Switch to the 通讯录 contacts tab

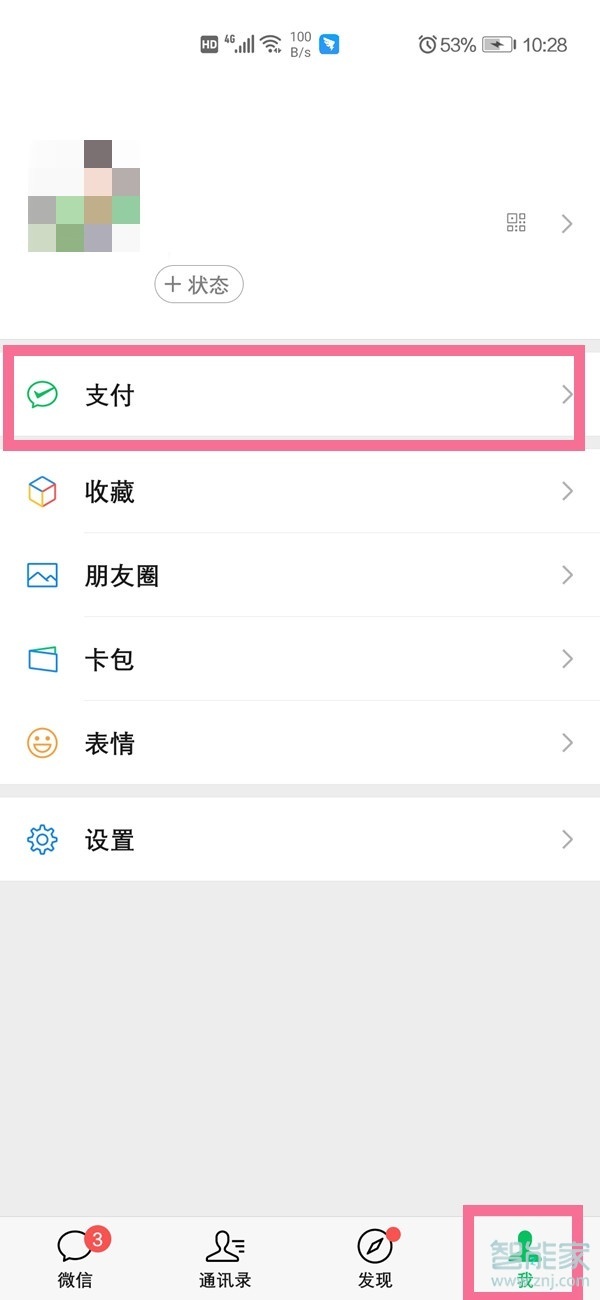click(x=225, y=1256)
